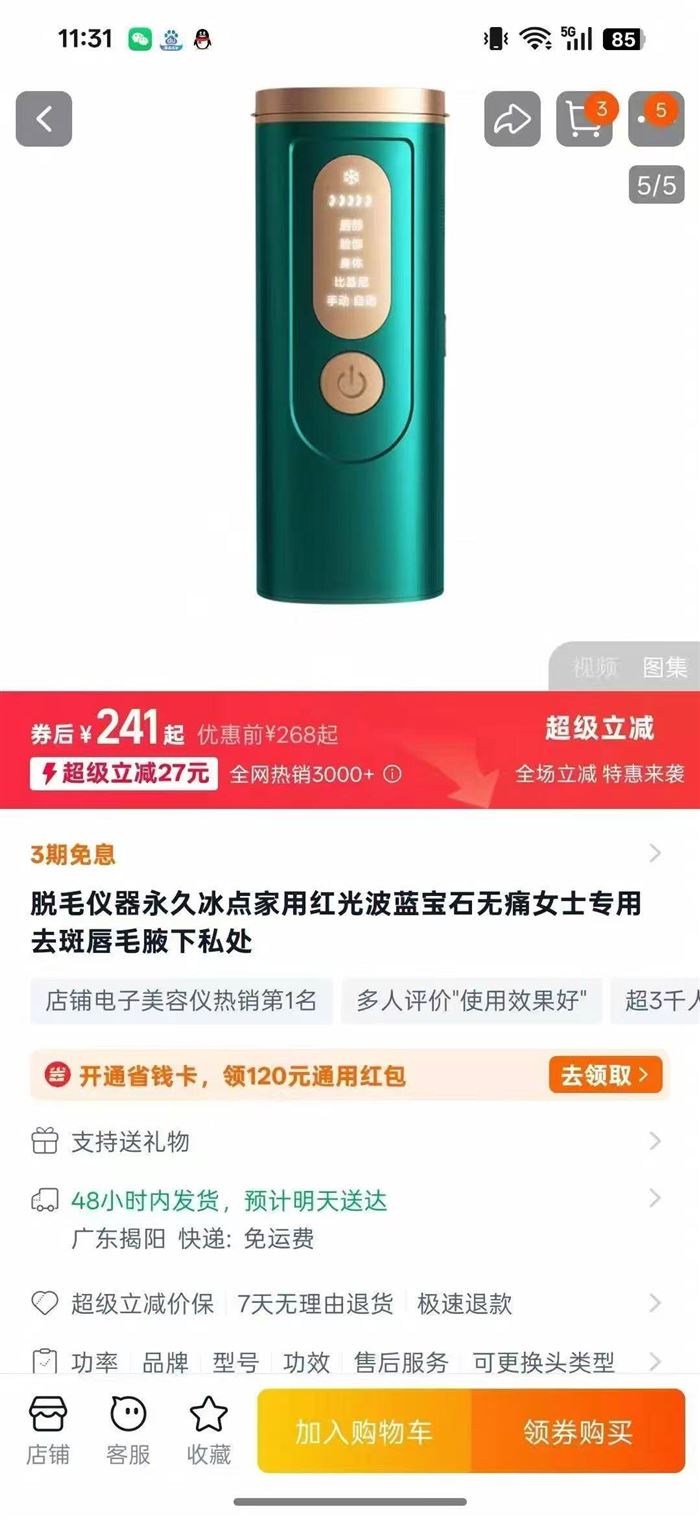The width and height of the screenshot is (700, 1519).
Task: Contact 客服 customer service
Action: pyautogui.click(x=128, y=1431)
